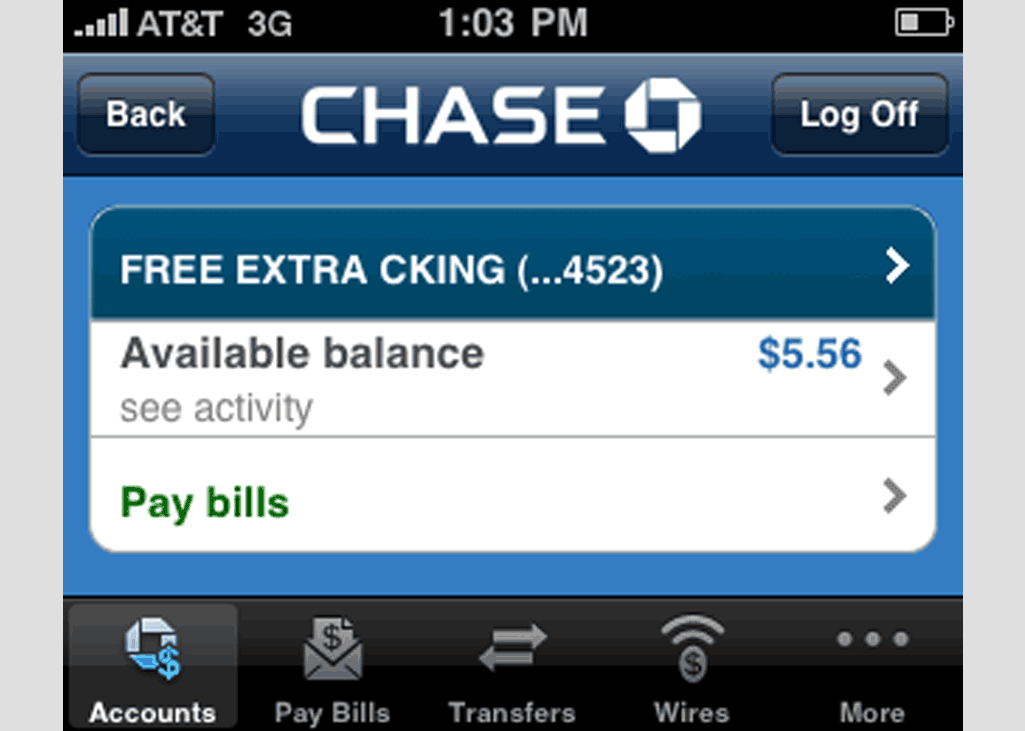The height and width of the screenshot is (731, 1025).
Task: Show the More tab options
Action: tap(872, 665)
